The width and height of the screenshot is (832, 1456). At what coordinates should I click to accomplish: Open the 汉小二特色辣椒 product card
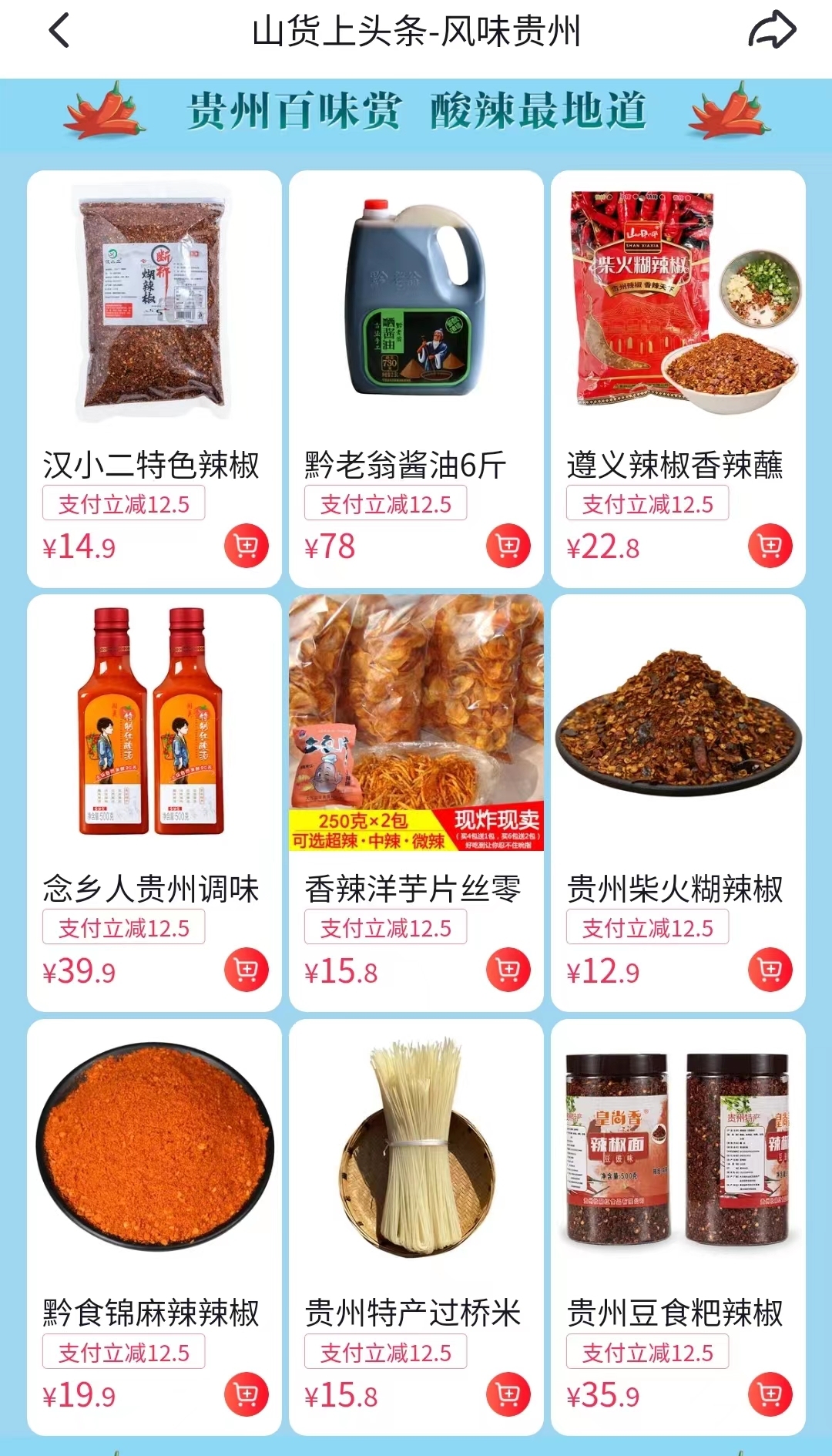click(154, 379)
